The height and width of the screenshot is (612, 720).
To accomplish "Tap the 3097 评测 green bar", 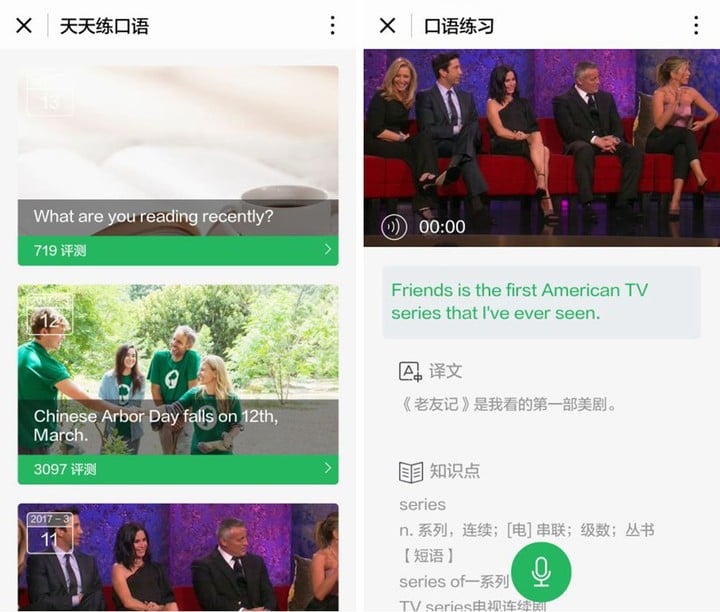I will pos(178,469).
